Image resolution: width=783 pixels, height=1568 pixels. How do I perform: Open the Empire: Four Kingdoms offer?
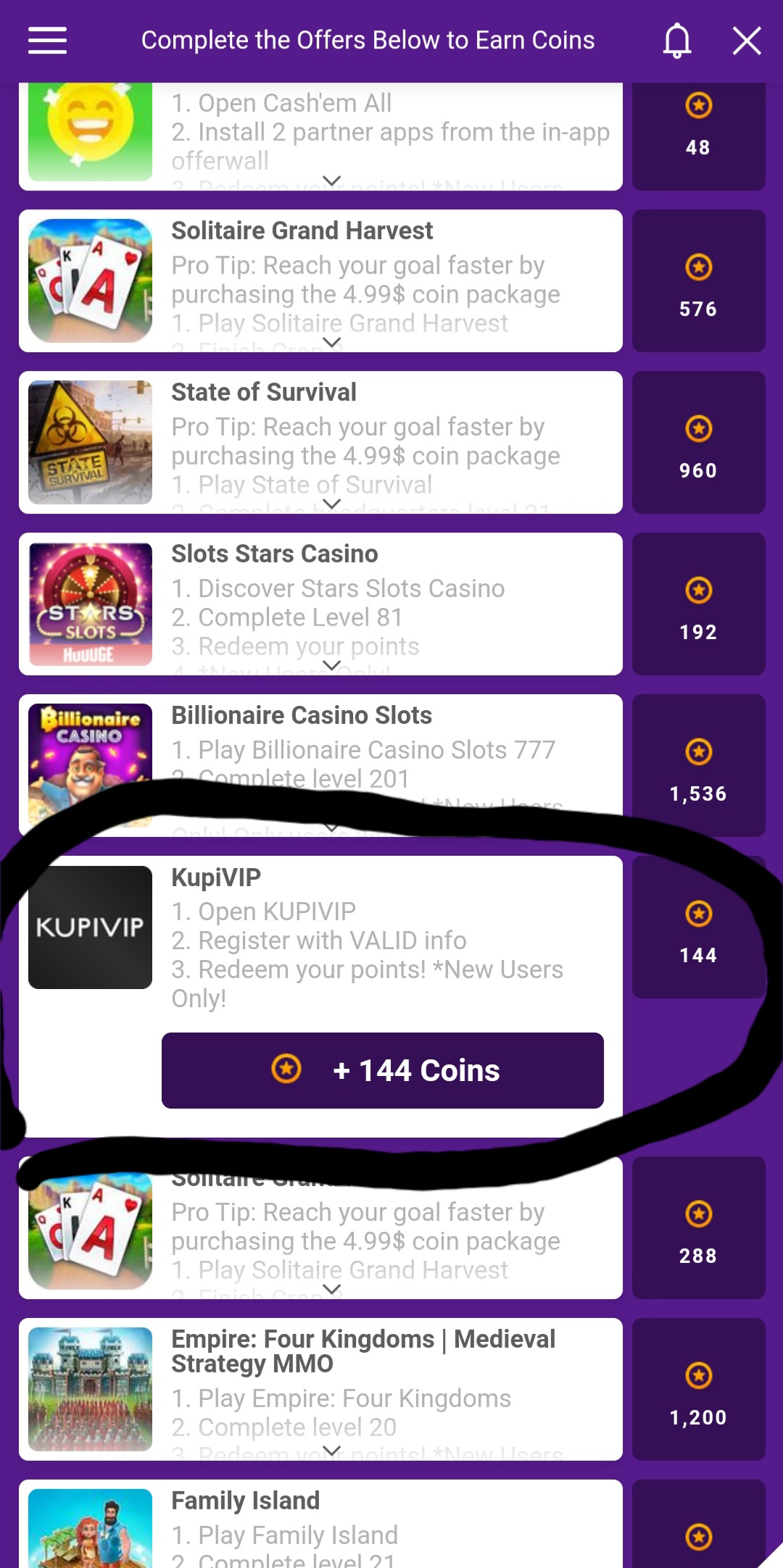[319, 1388]
